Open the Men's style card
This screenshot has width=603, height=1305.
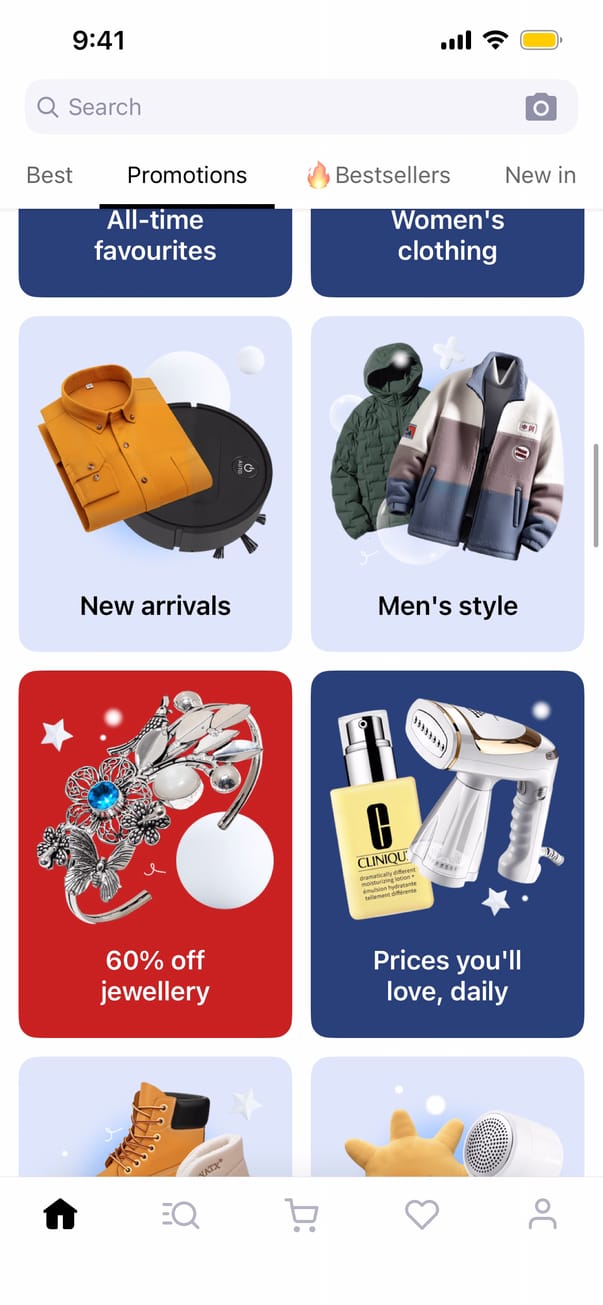447,484
